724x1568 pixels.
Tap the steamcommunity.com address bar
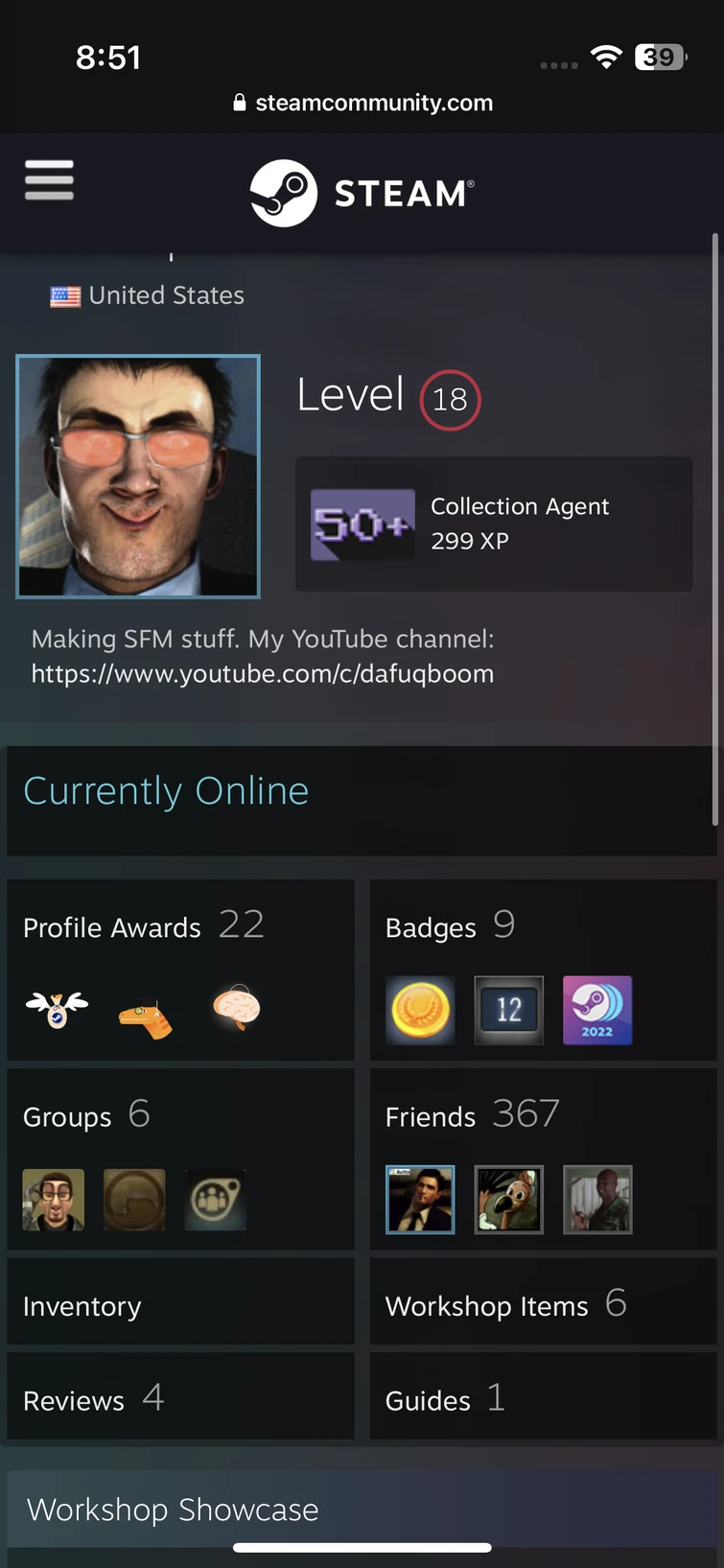pyautogui.click(x=362, y=103)
